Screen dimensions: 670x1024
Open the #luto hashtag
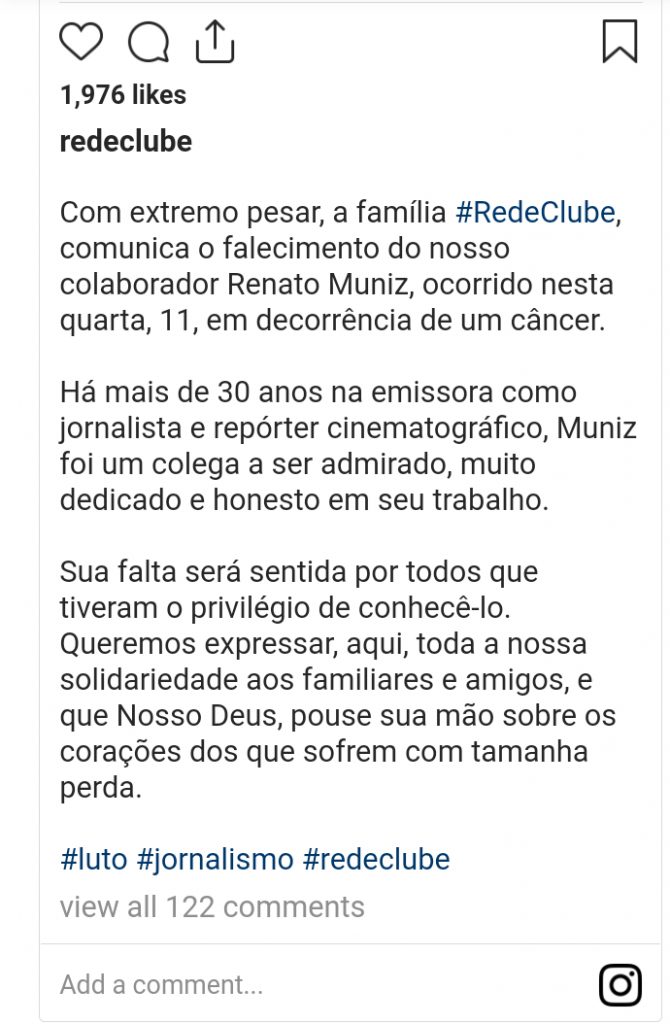94,859
